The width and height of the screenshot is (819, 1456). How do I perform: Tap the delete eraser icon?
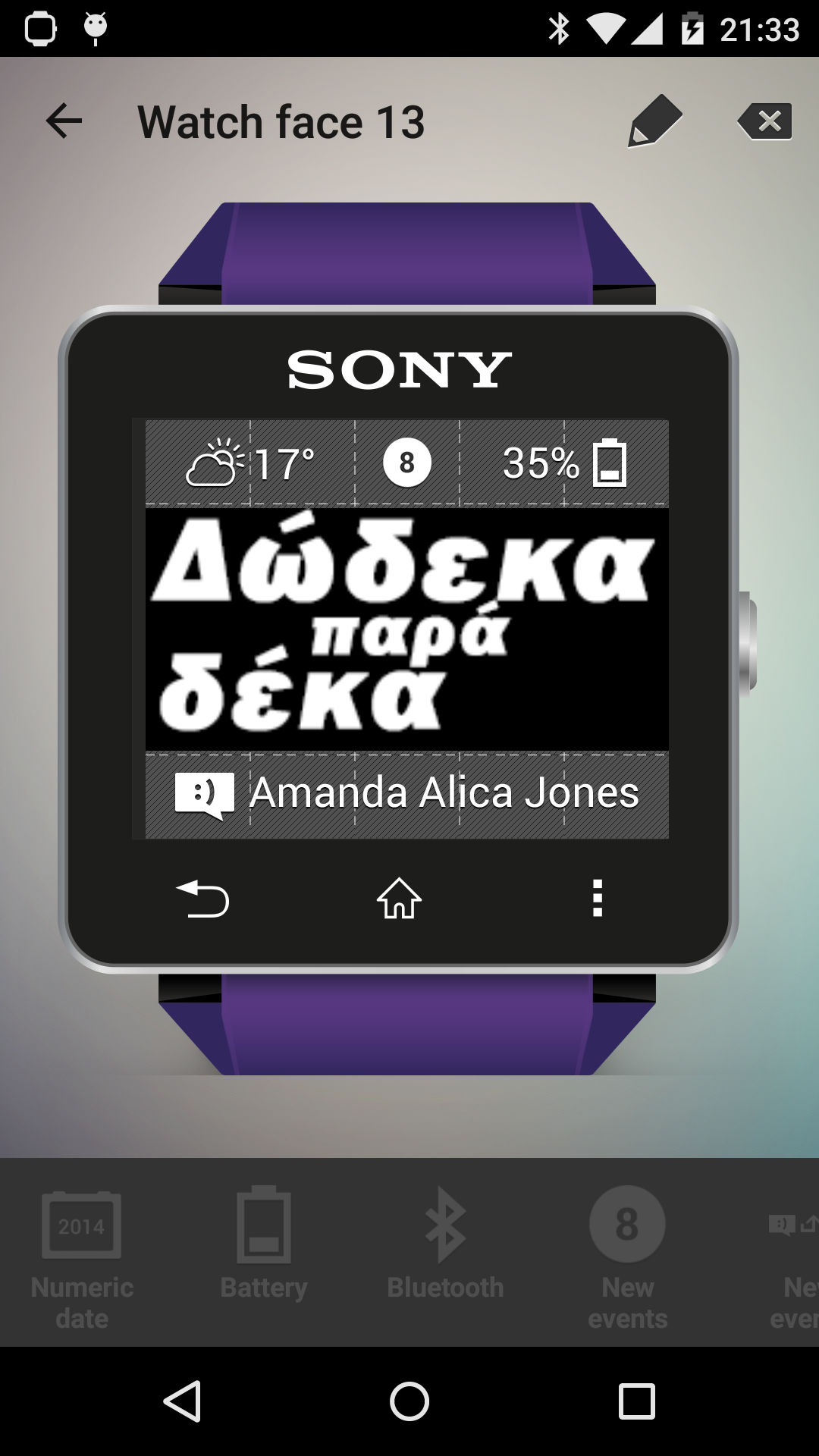765,121
